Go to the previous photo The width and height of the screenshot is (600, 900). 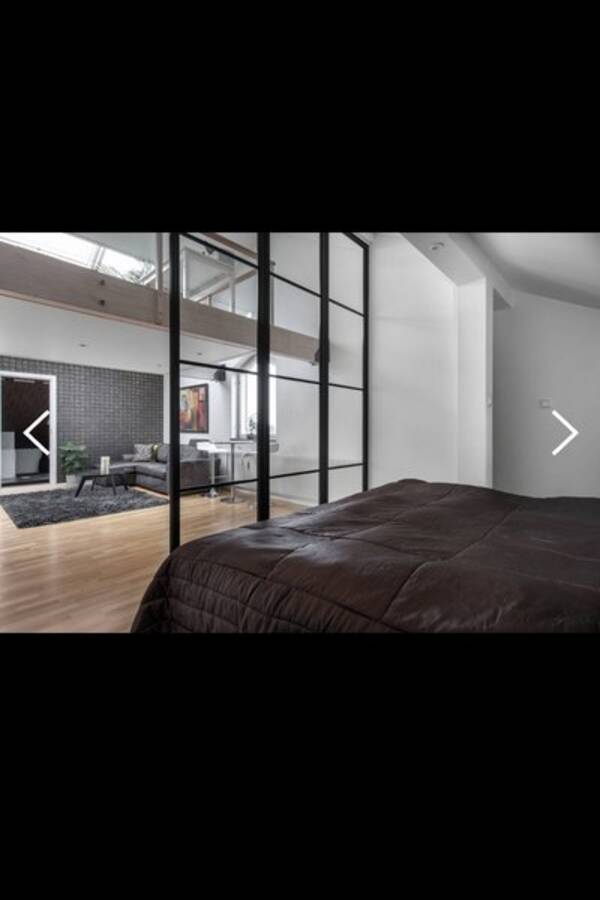36,433
